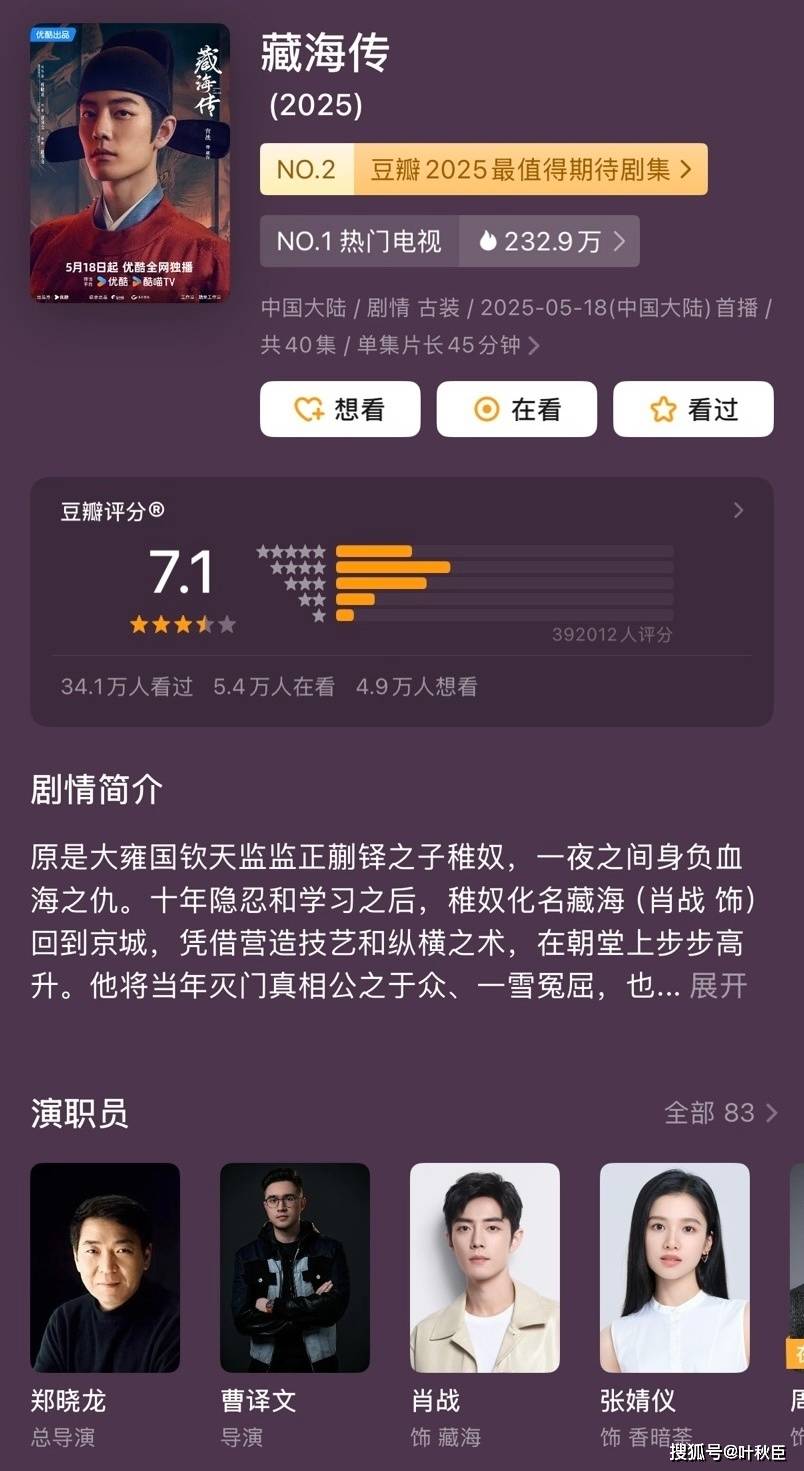Mark the show as 在看
The width and height of the screenshot is (804, 1471).
point(516,409)
